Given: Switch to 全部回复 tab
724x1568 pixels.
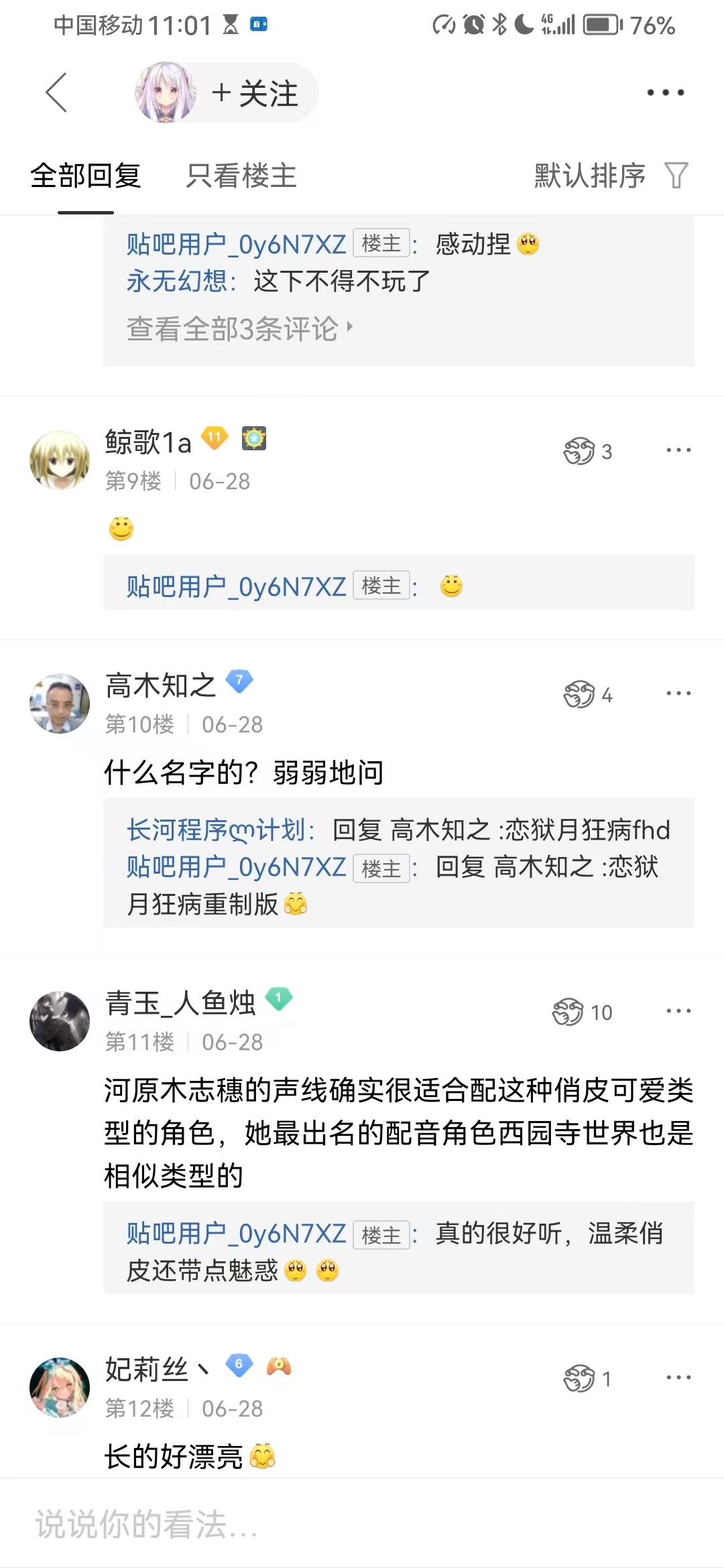Looking at the screenshot, I should point(86,176).
